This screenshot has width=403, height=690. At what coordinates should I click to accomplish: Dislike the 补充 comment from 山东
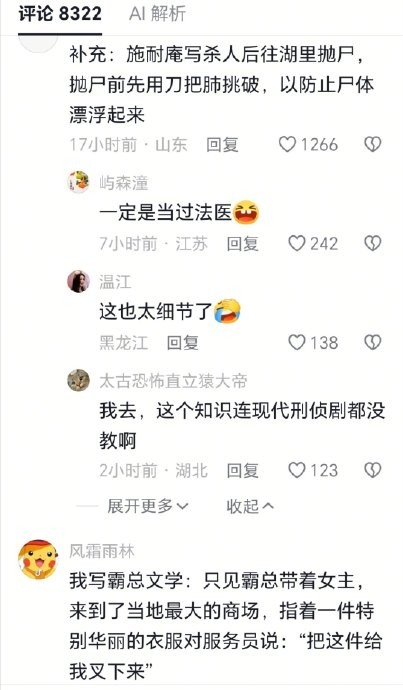373,144
